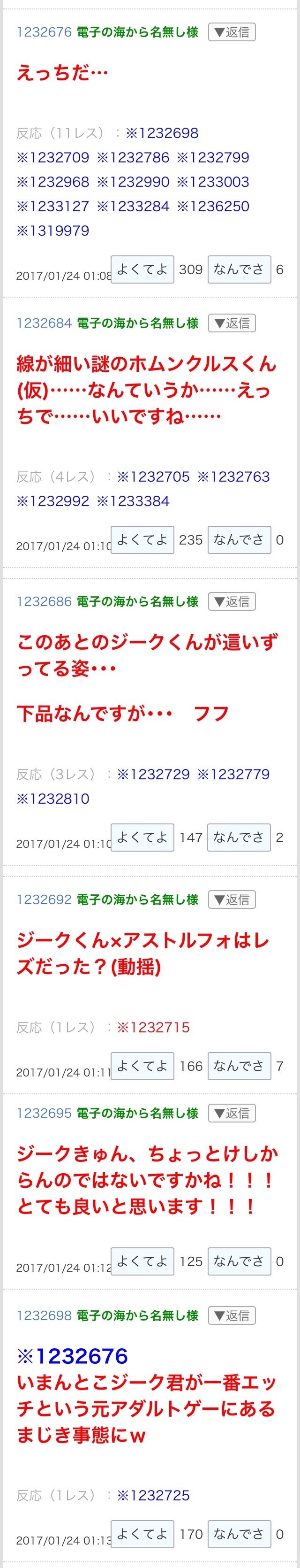Reply to comment 1232686 via 返信
This screenshot has height=1568, width=300.
coord(232,601)
